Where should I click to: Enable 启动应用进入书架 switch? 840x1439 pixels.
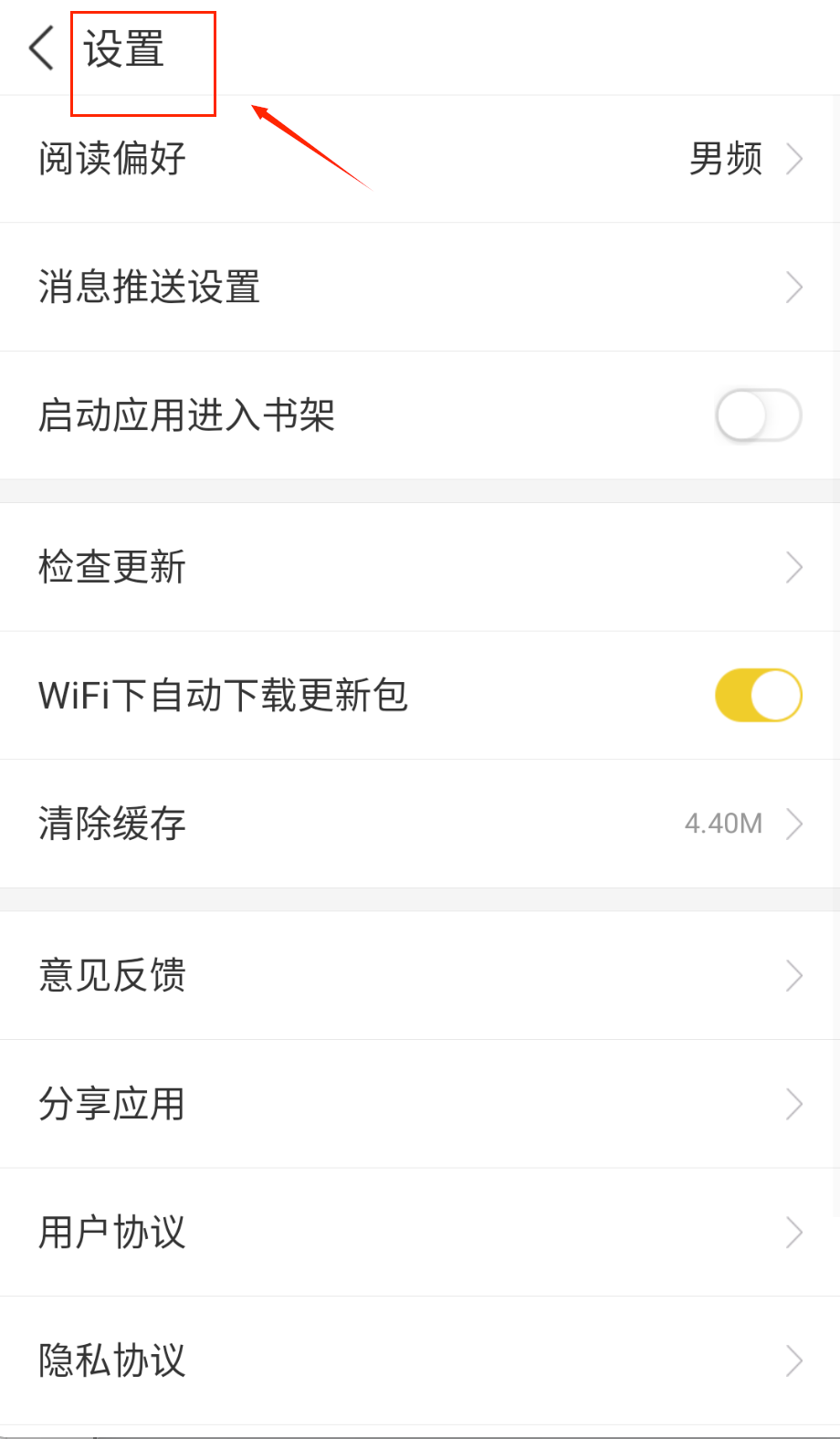tap(758, 415)
